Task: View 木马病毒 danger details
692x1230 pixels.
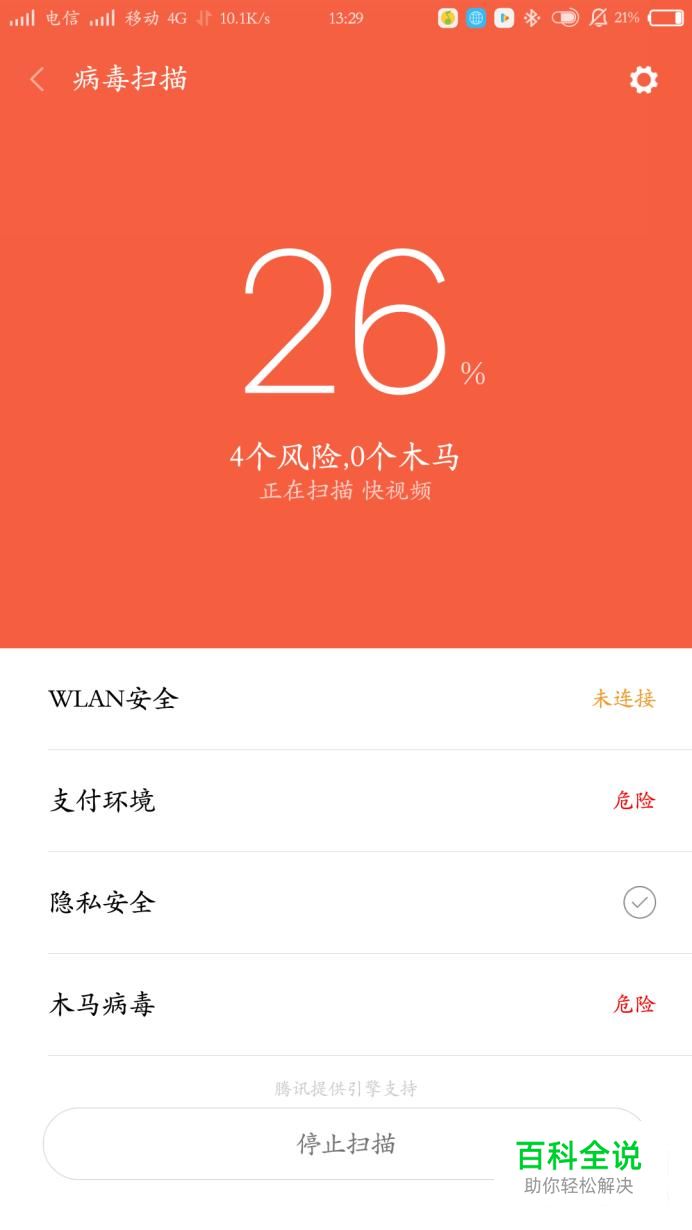Action: point(346,1005)
